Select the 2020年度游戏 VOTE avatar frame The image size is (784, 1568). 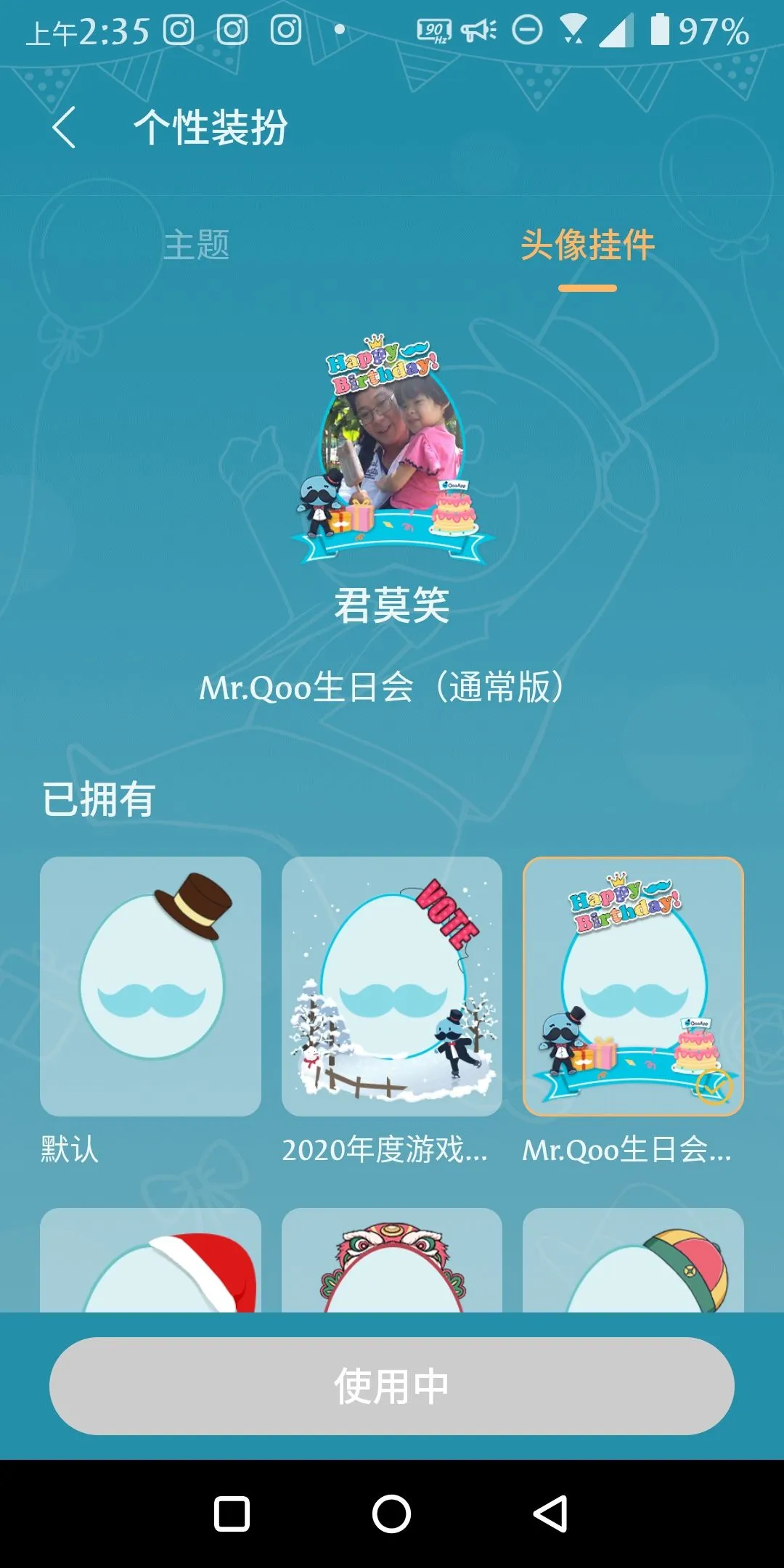[391, 986]
